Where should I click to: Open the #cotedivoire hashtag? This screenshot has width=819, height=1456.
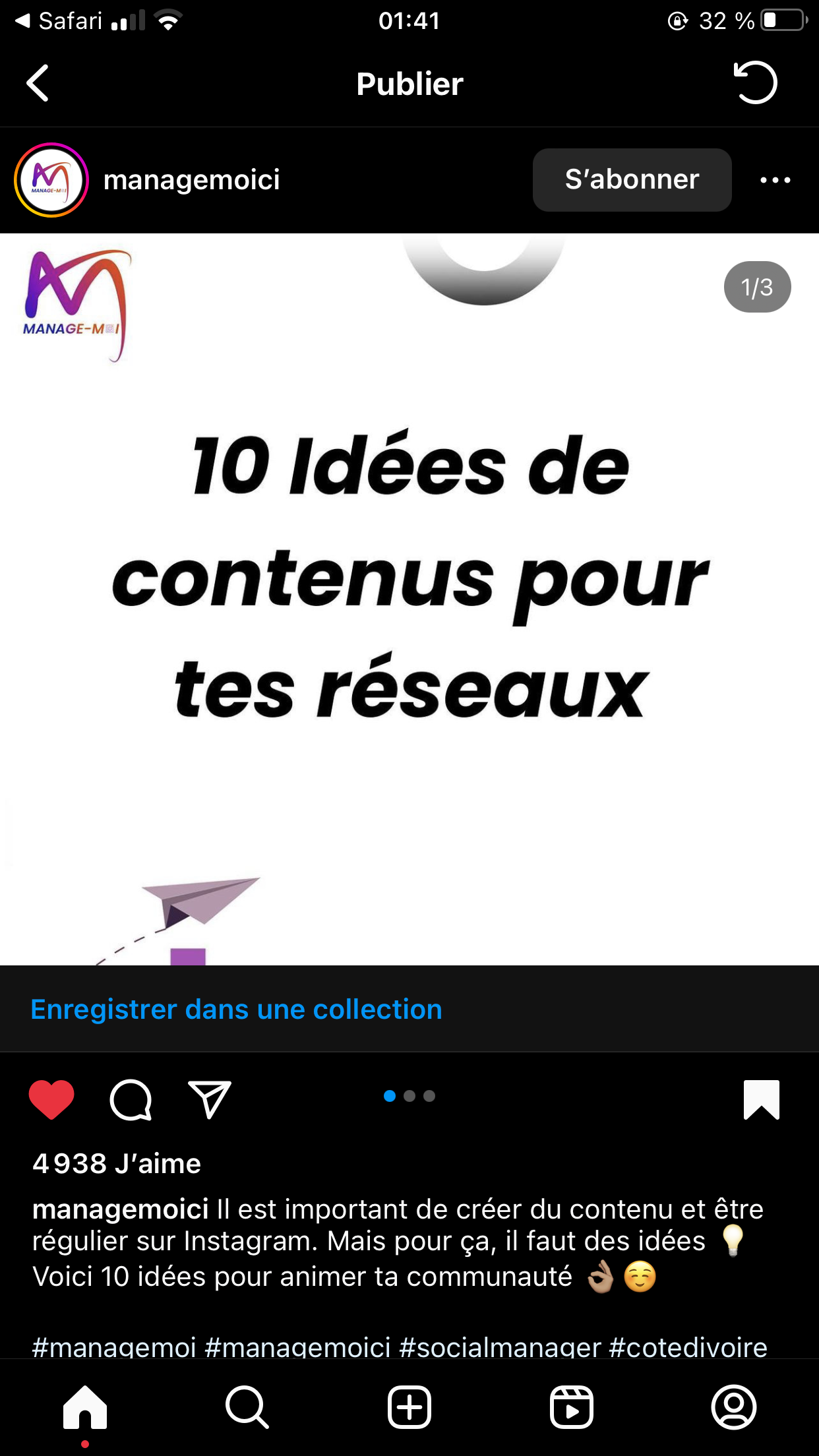(x=688, y=1347)
